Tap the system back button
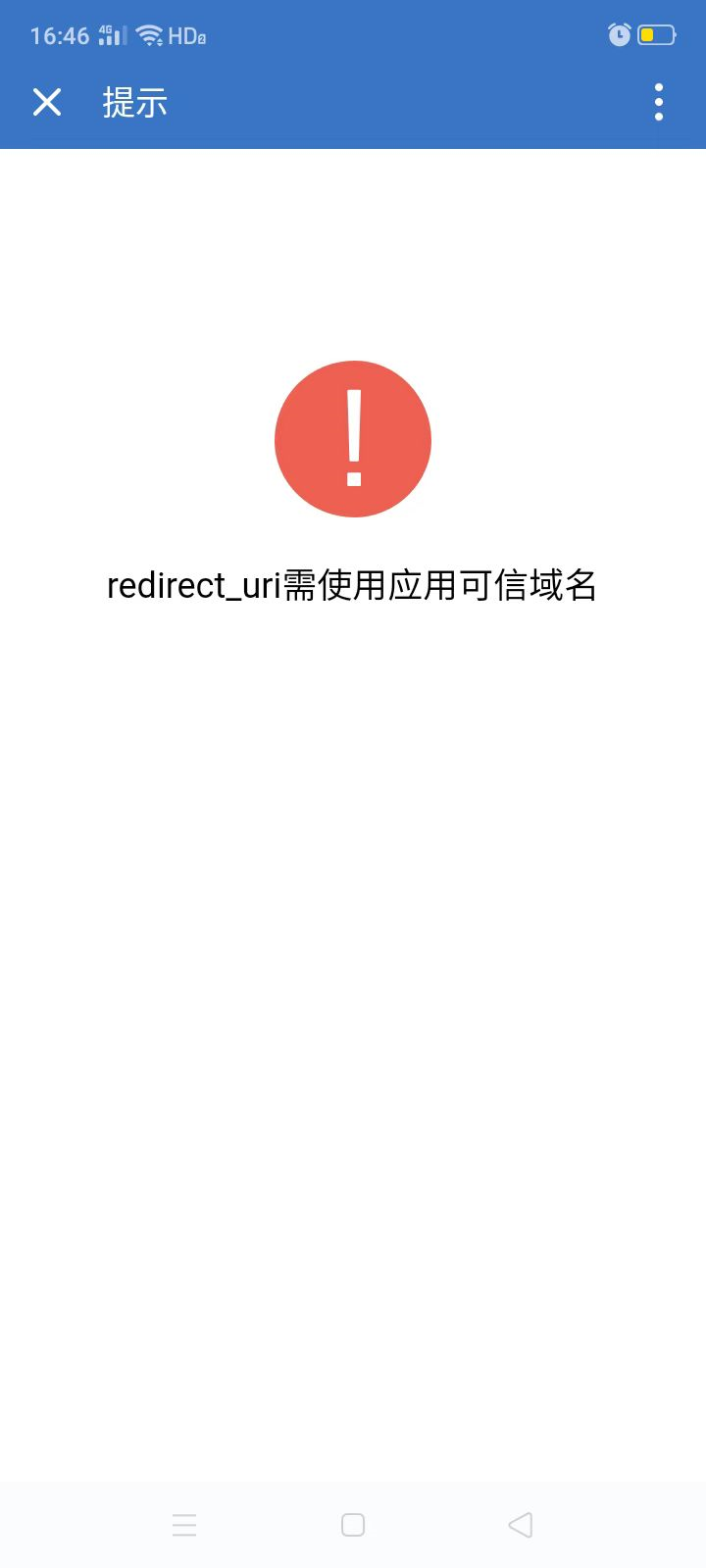Viewport: 706px width, 1568px height. (x=521, y=1524)
